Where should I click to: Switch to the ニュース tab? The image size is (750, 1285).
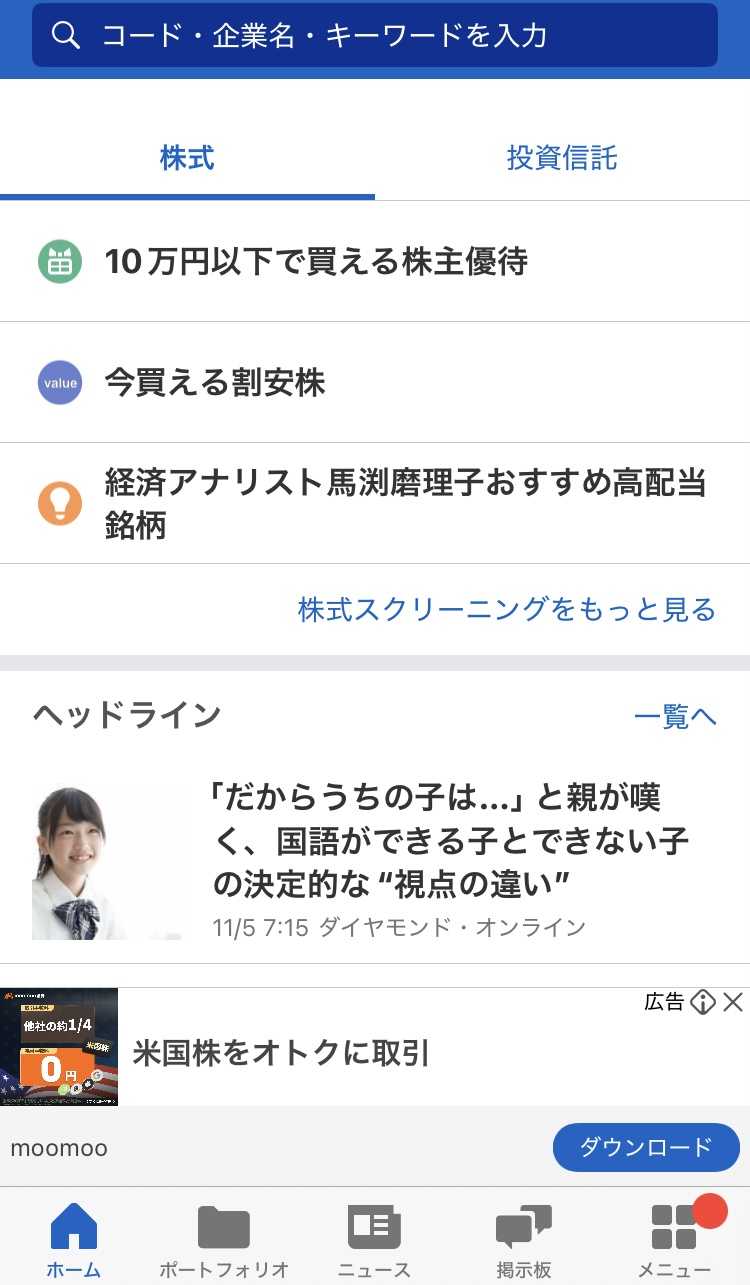pos(374,1240)
